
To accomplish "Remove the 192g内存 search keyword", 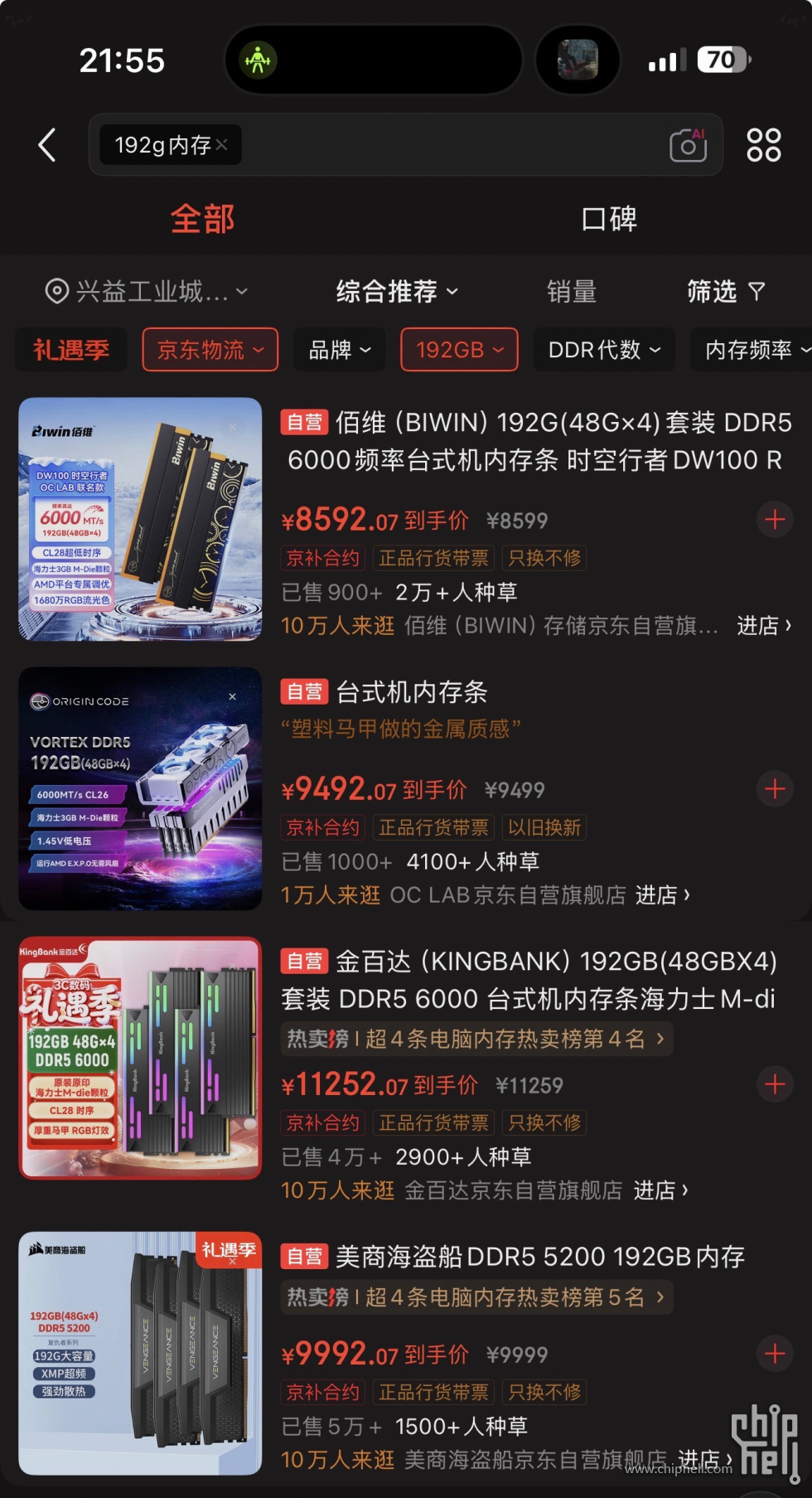I will pos(222,145).
